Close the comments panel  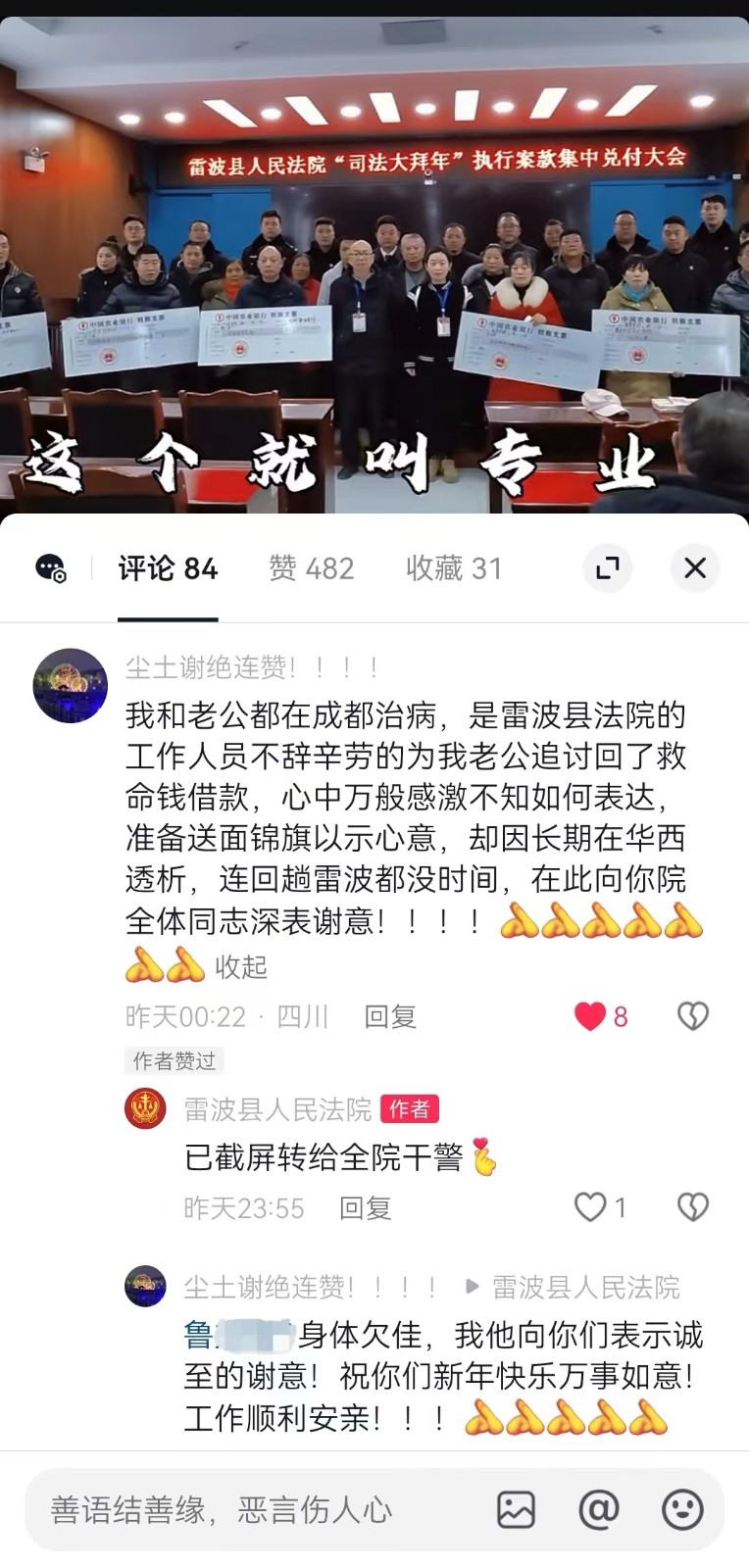point(695,567)
